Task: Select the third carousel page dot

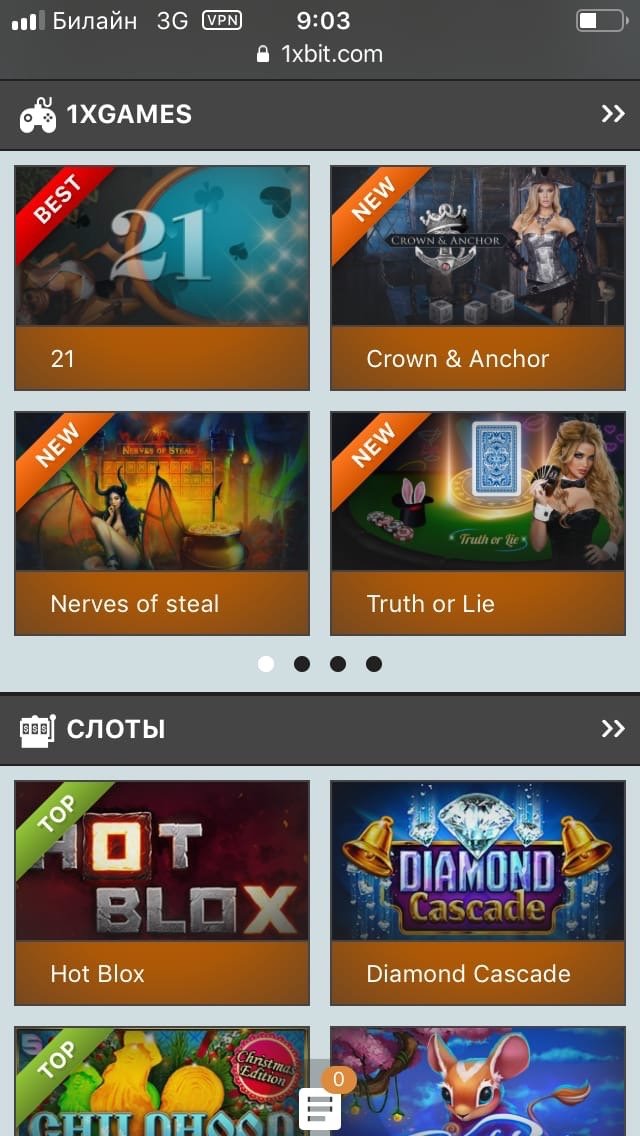Action: click(x=338, y=664)
